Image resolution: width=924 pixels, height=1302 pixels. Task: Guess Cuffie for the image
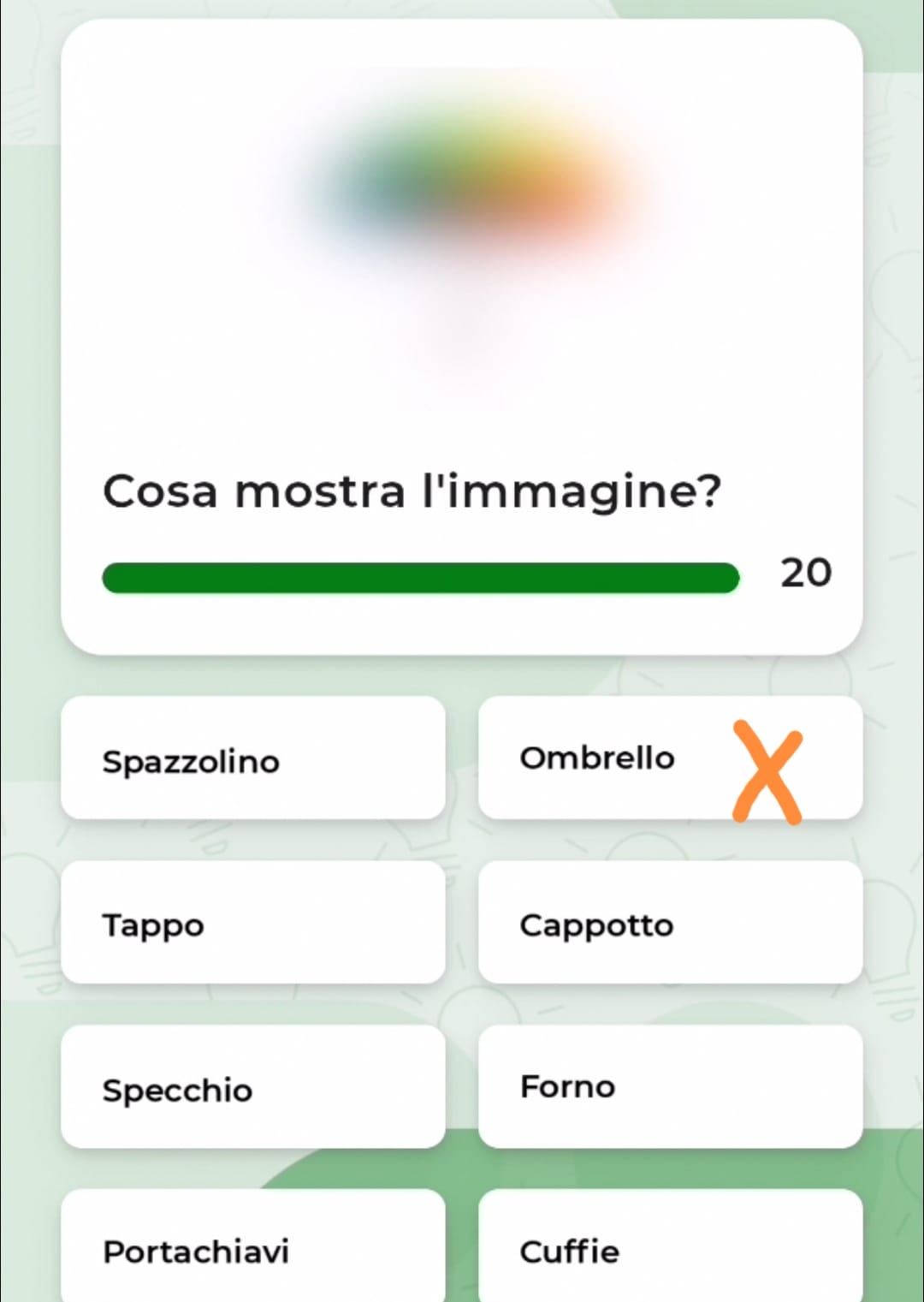(669, 1248)
